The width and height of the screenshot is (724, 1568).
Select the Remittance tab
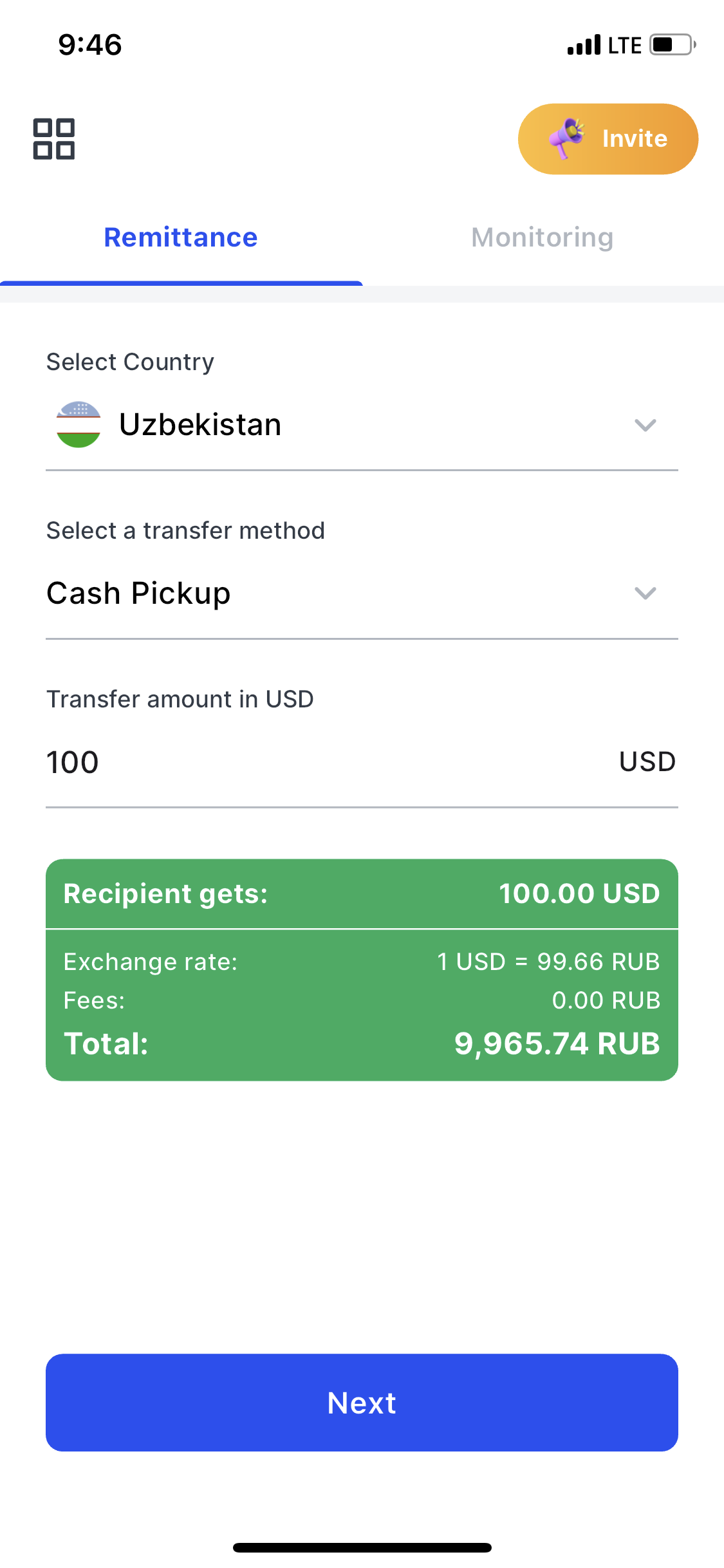pos(181,238)
